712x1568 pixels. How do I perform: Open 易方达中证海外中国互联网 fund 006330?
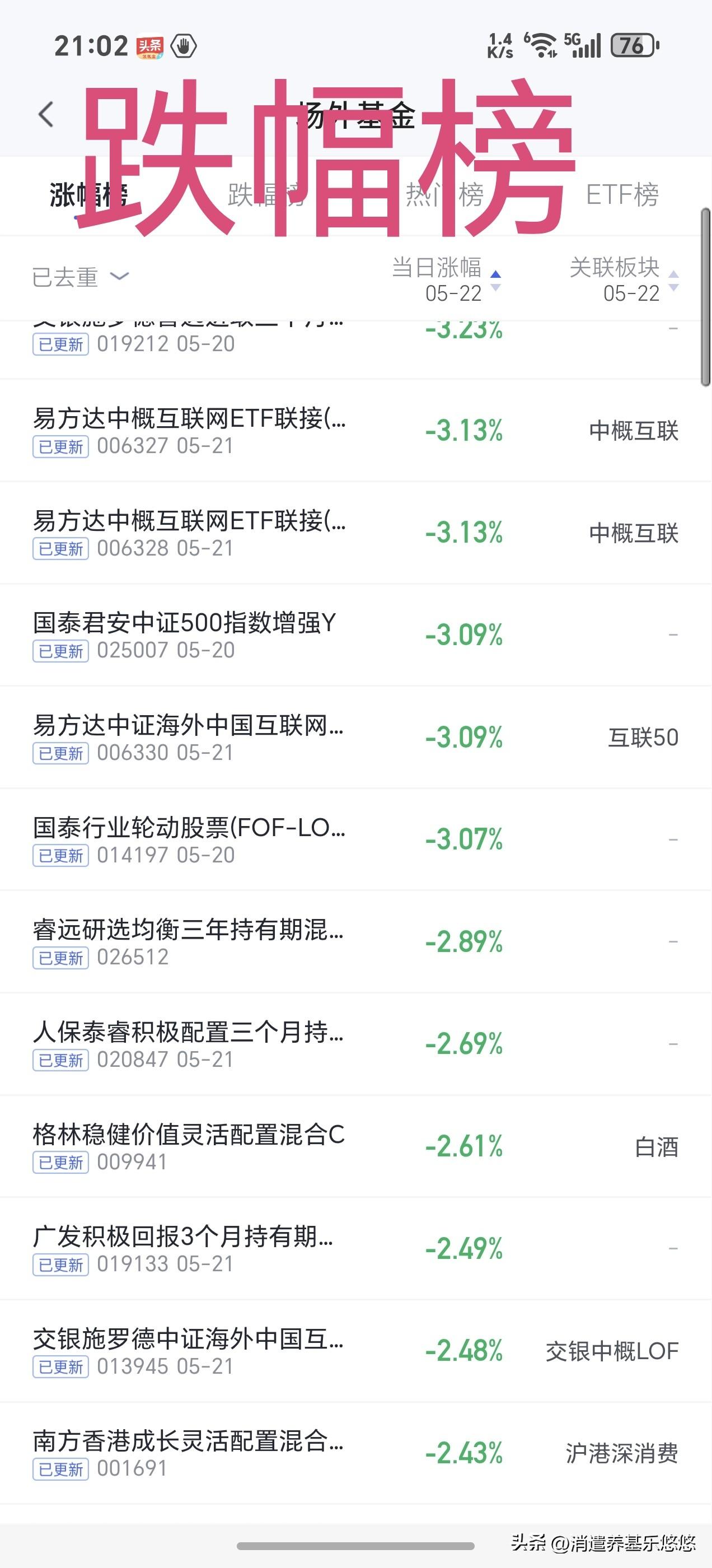point(356,738)
